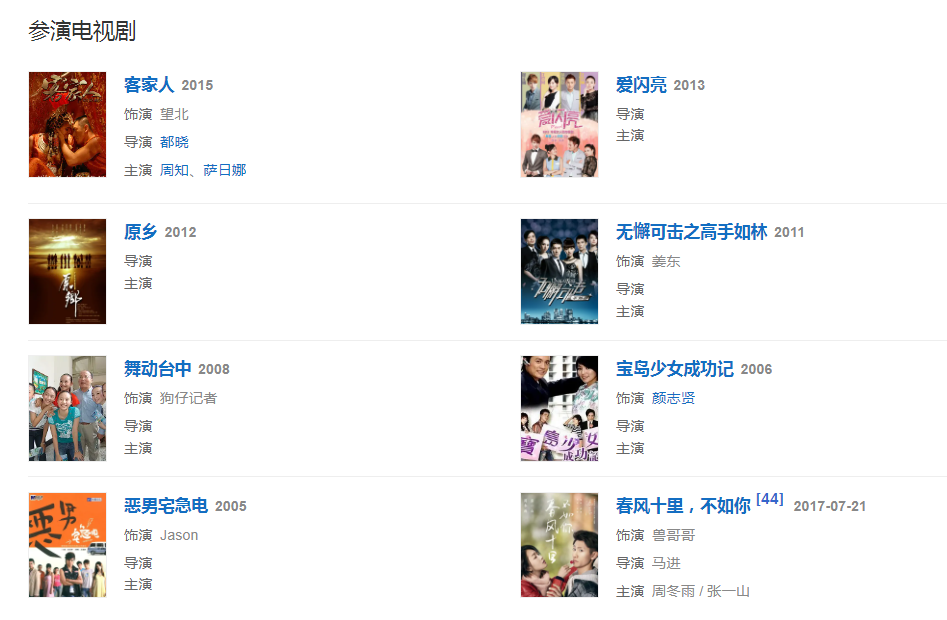Image resolution: width=947 pixels, height=620 pixels.
Task: Open the 原乡 drama title link
Action: click(140, 232)
